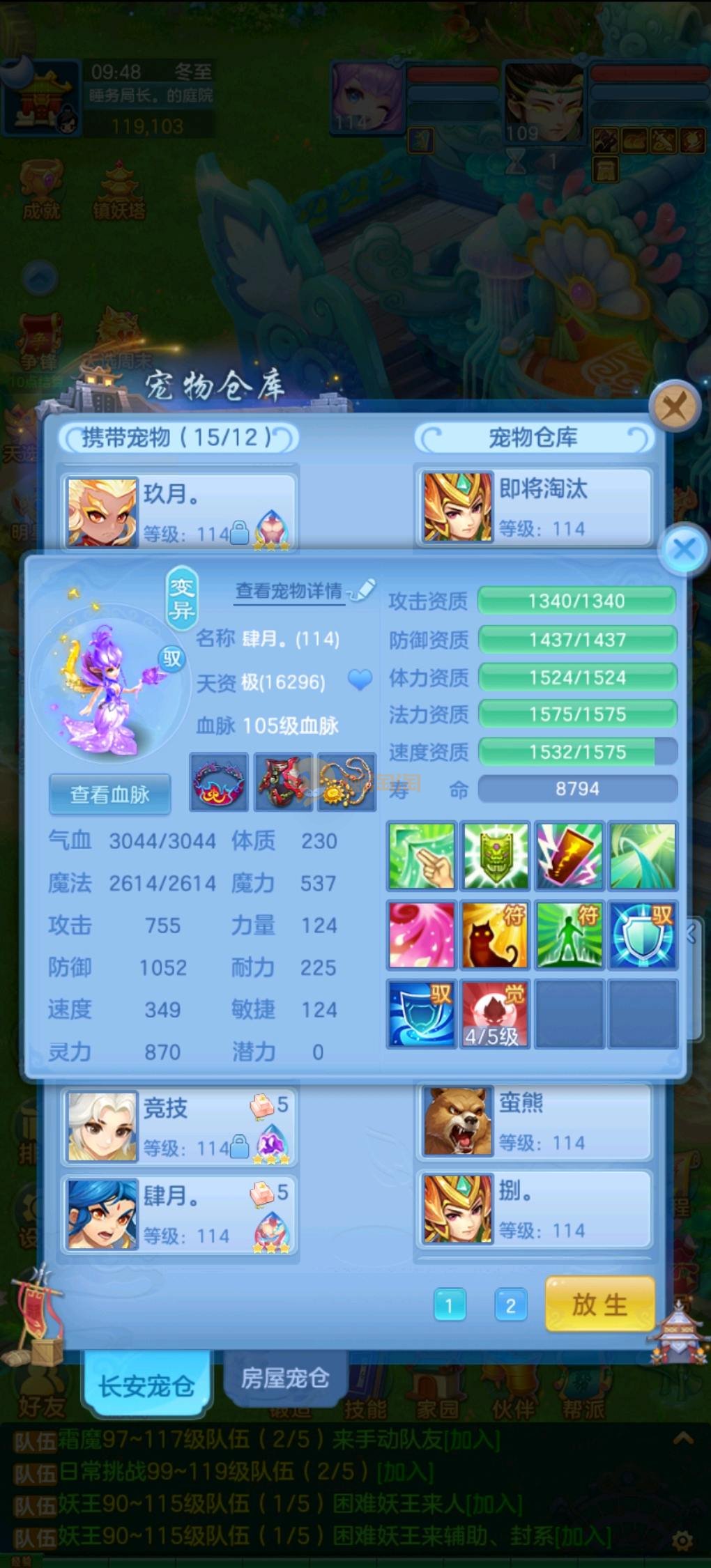Join the 霜魔97~117级 team
This screenshot has width=711, height=1568.
(472, 1440)
